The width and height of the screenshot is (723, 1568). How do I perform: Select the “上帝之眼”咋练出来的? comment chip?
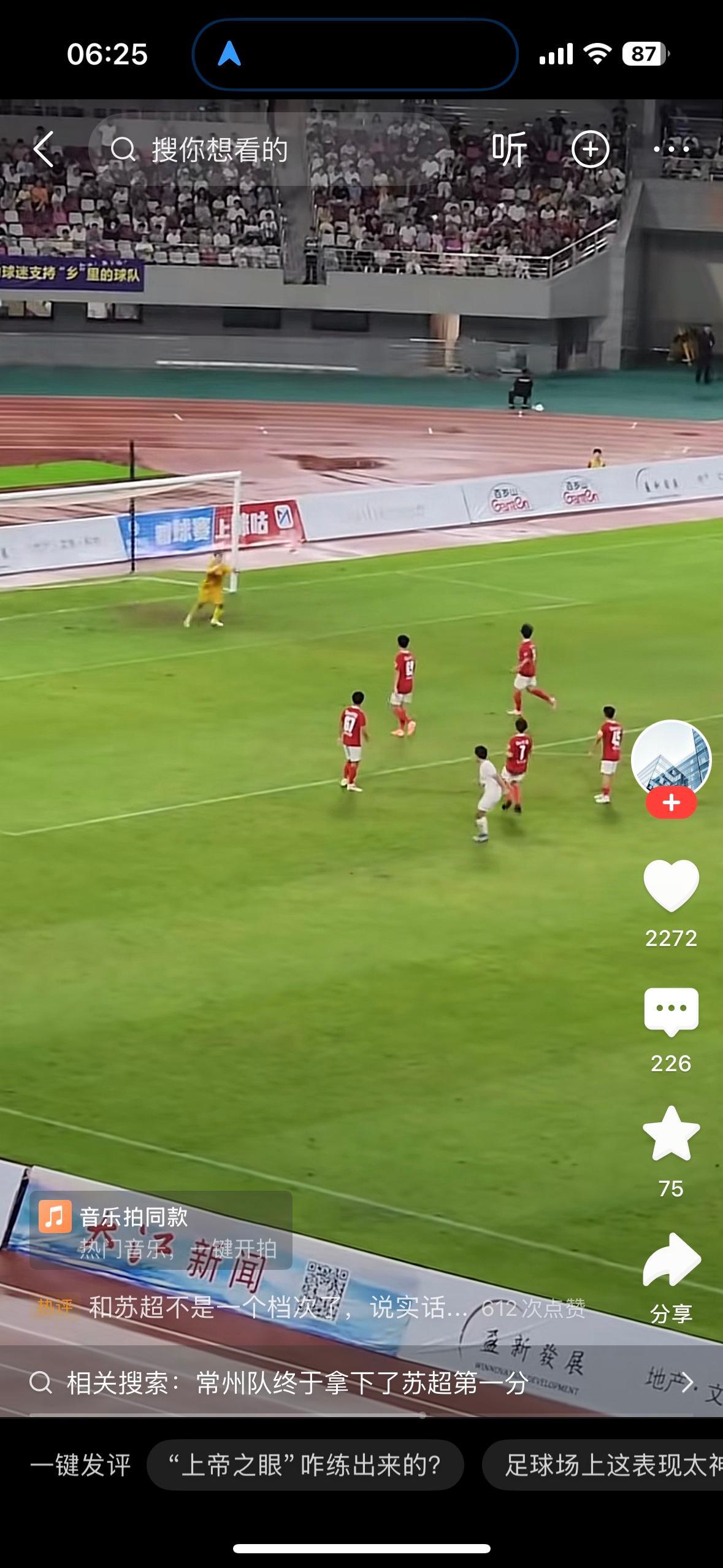pos(305,1466)
